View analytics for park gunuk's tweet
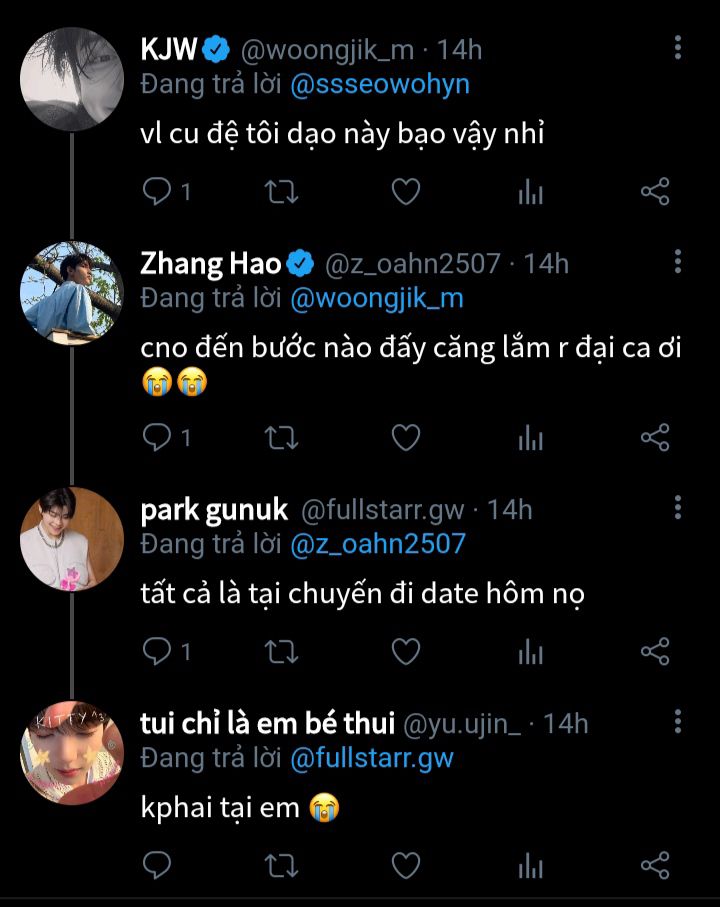The height and width of the screenshot is (907, 720). (531, 652)
